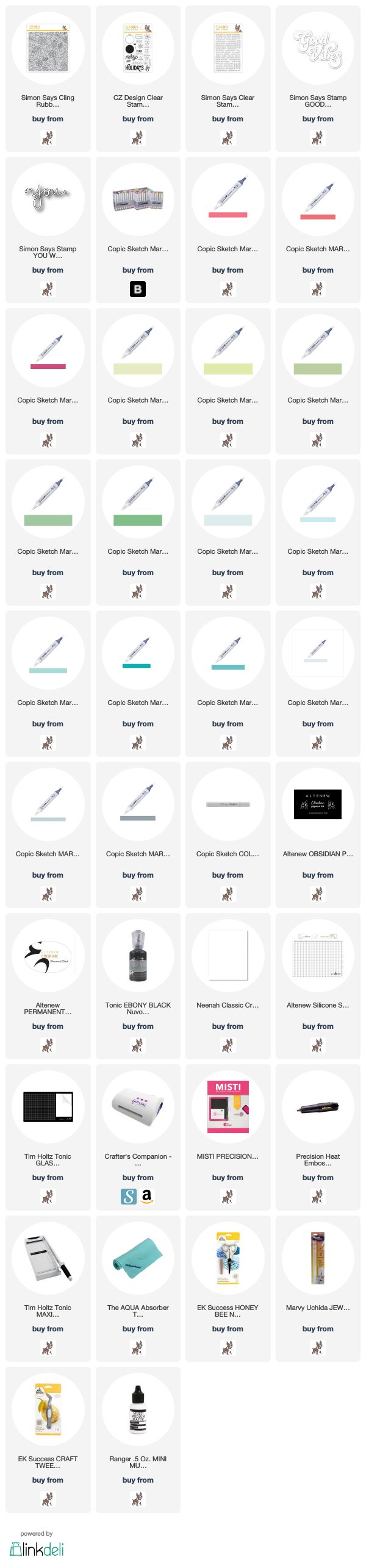The height and width of the screenshot is (1568, 366).
Task: Open Ranger MINI Multi Medium Matte product
Action: (x=138, y=1410)
